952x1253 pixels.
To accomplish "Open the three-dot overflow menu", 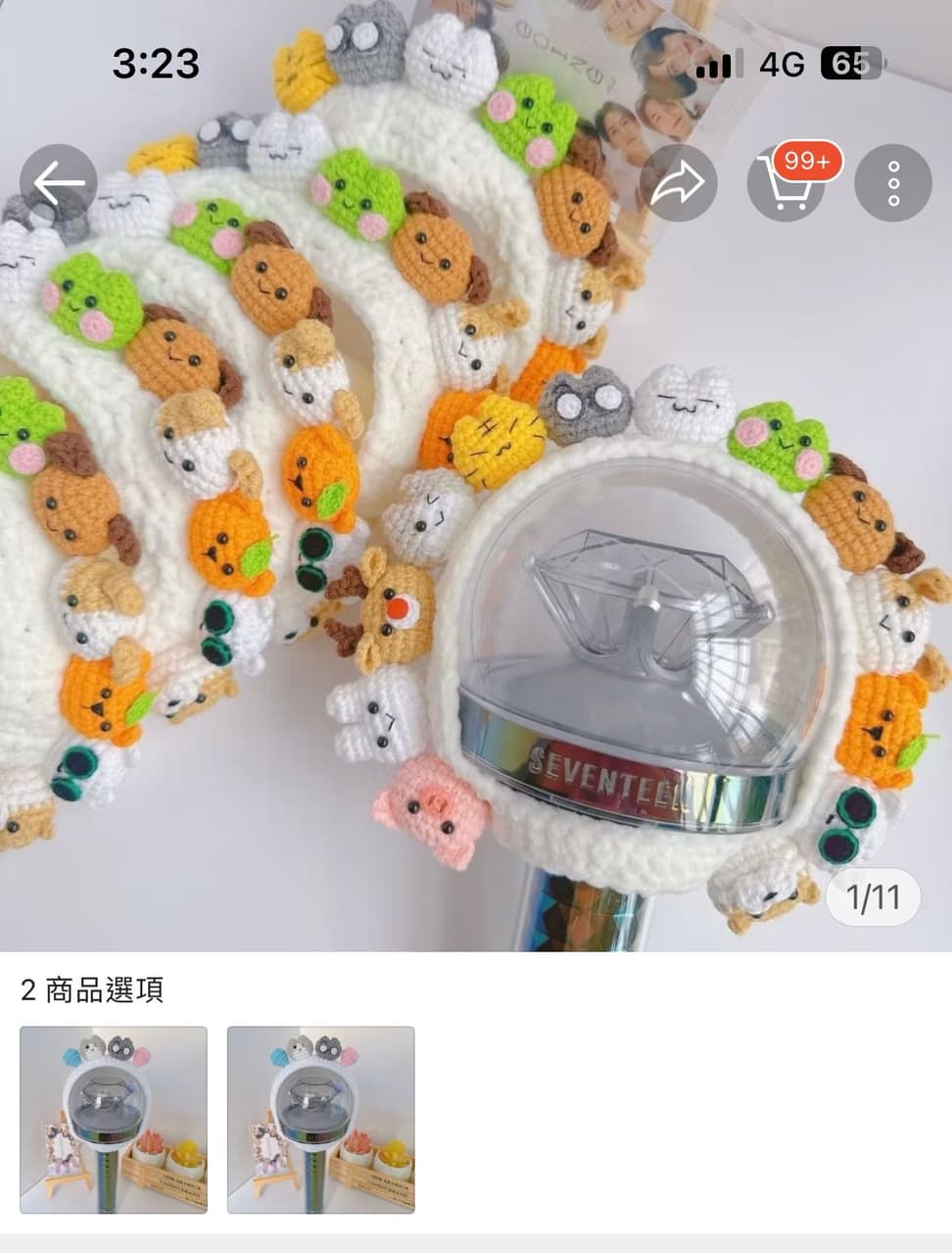I will (892, 183).
